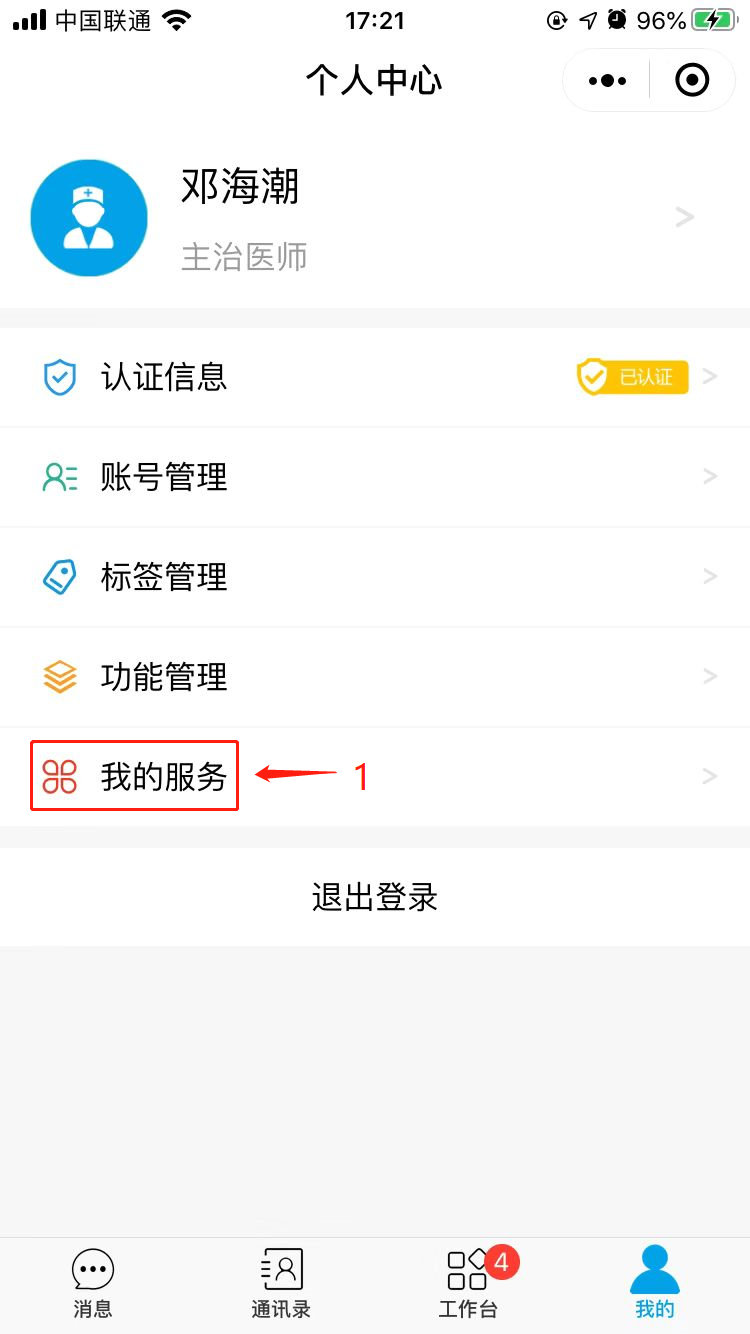Image resolution: width=750 pixels, height=1334 pixels.
Task: Open the 工作台 tab
Action: coord(468,1285)
